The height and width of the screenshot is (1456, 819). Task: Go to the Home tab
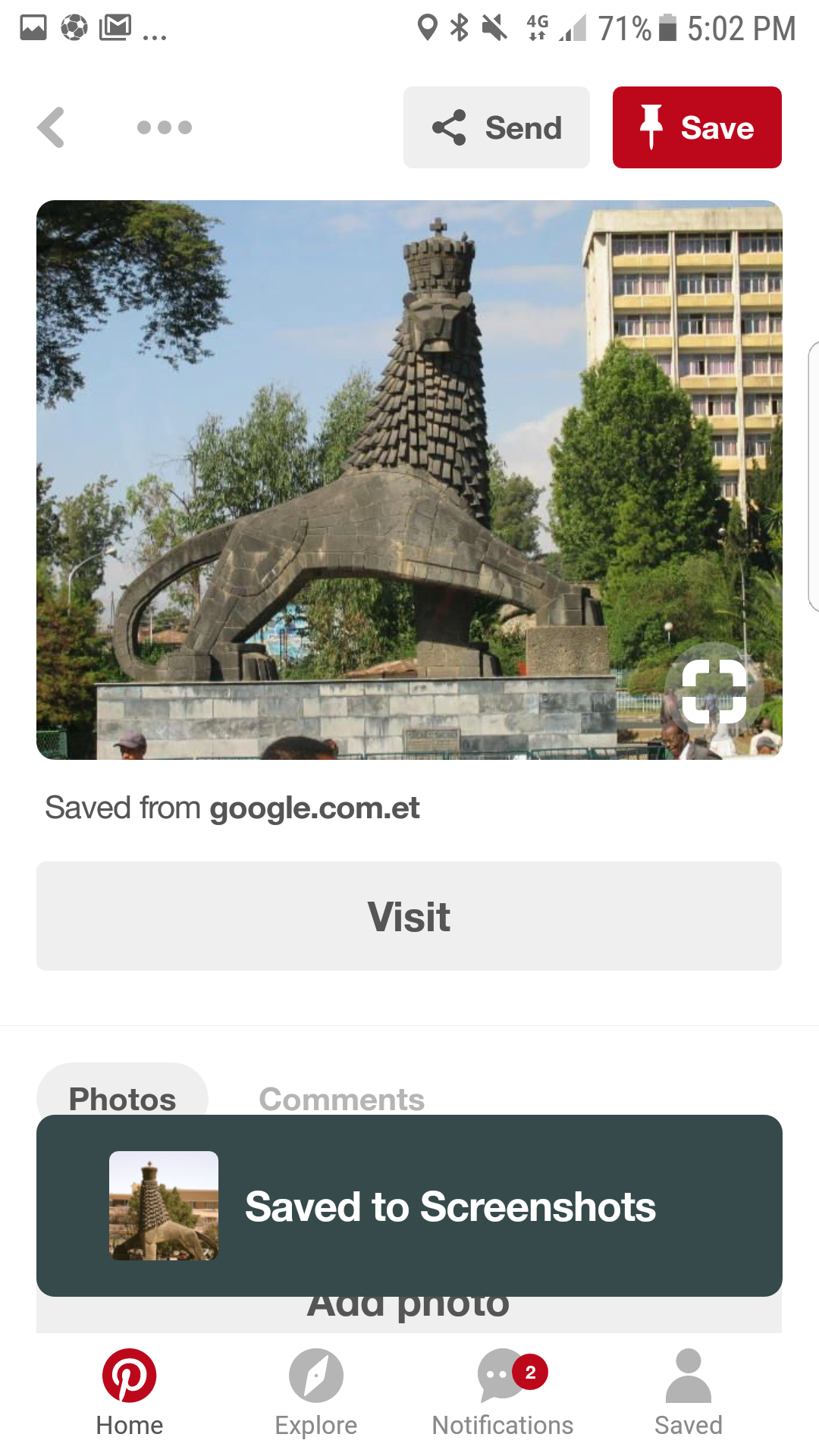click(130, 1392)
